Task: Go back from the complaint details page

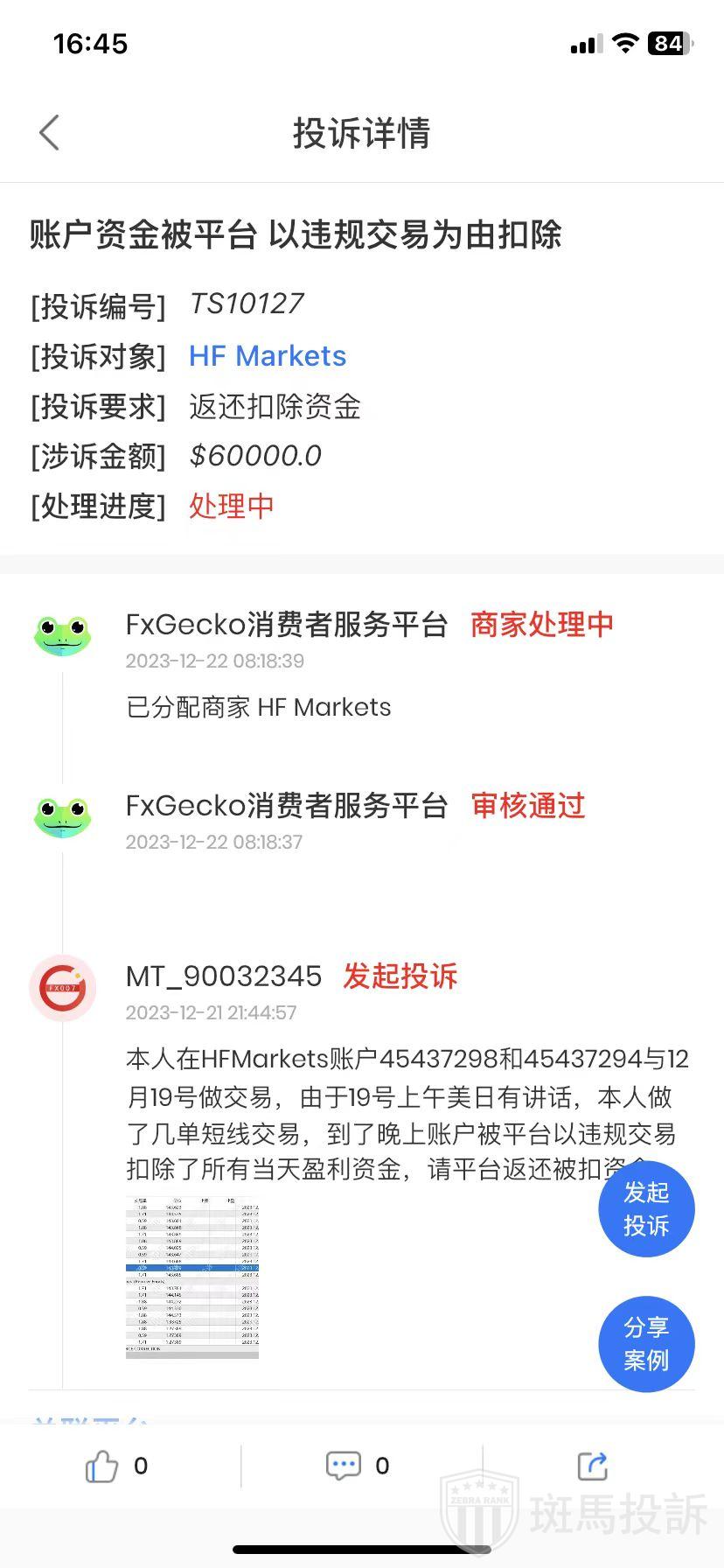Action: [50, 133]
